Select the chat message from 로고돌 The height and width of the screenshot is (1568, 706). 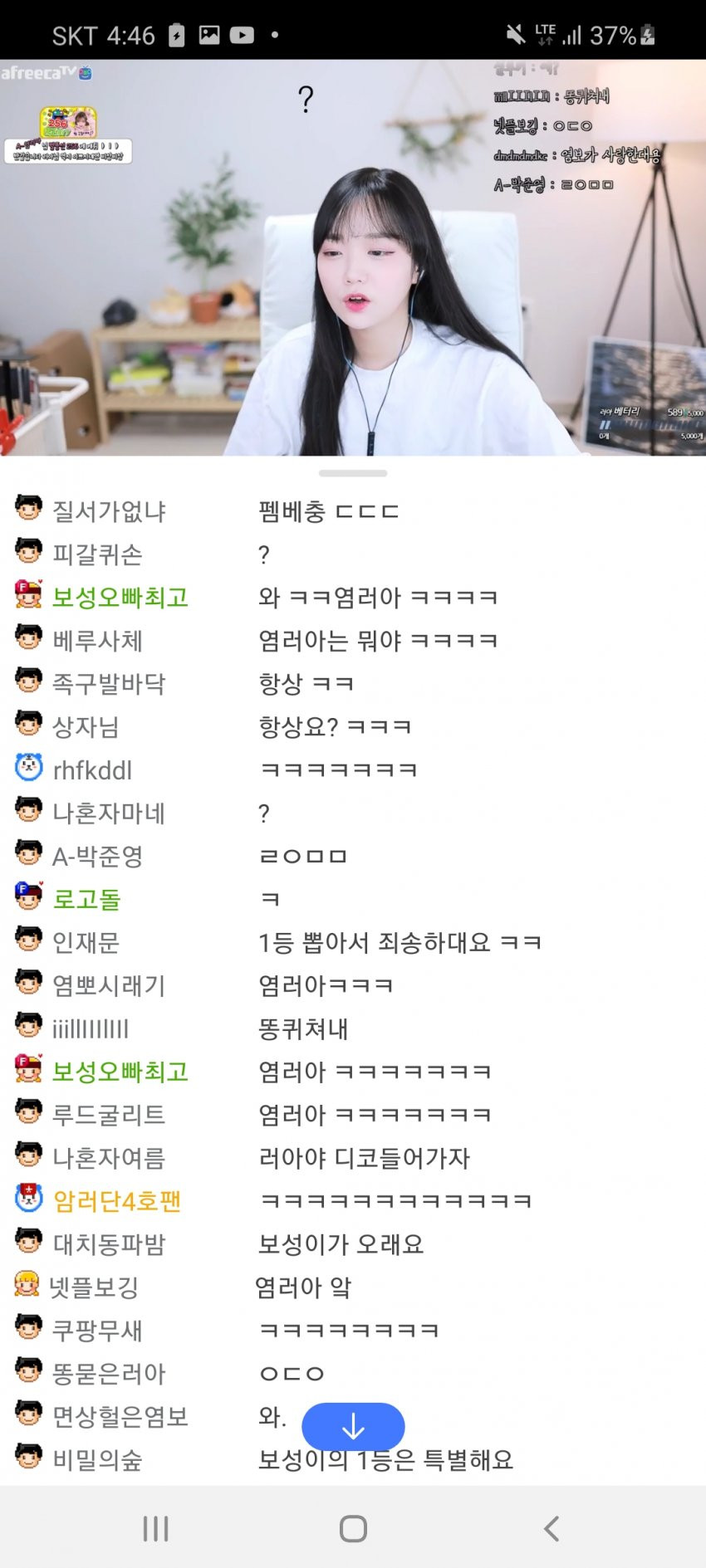271,900
